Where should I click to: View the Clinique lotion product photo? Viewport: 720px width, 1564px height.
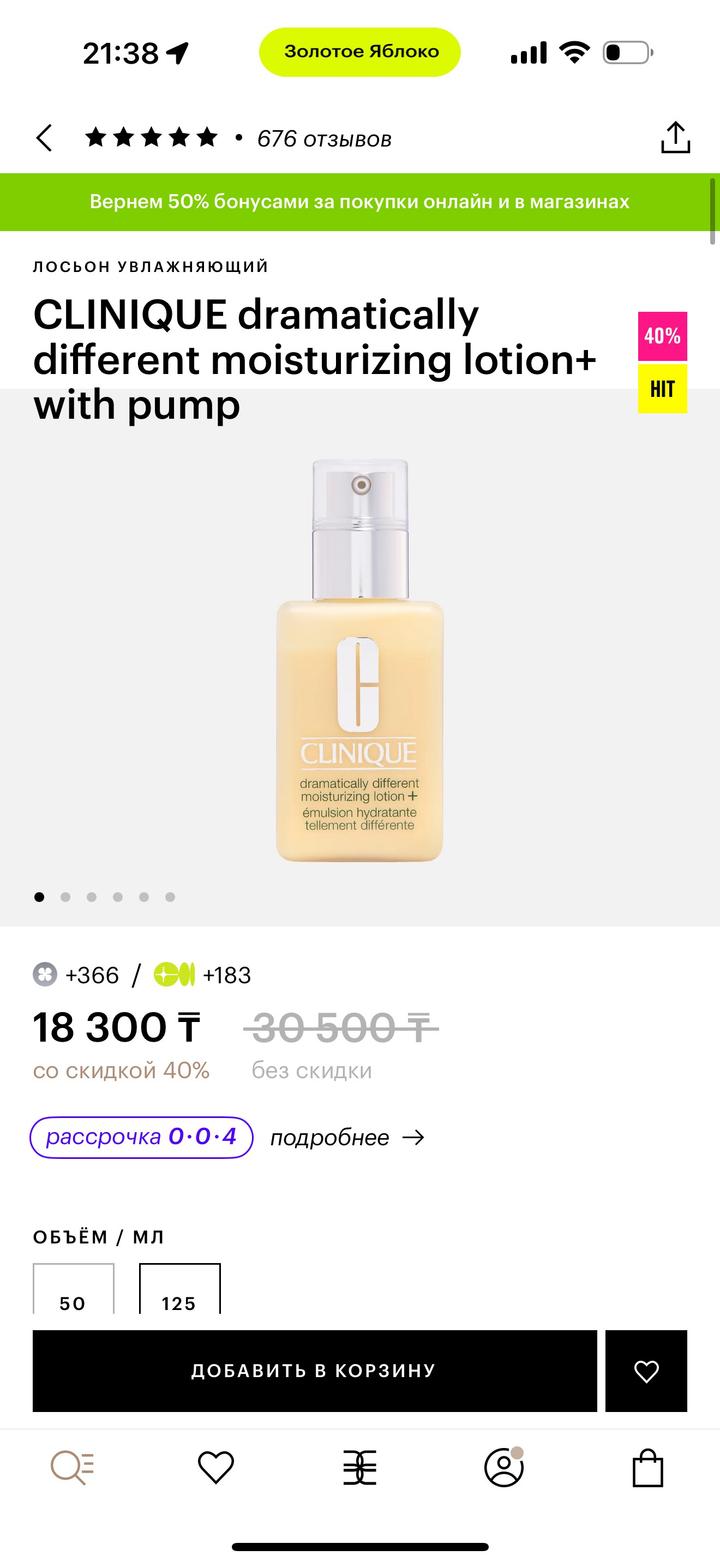coord(360,660)
